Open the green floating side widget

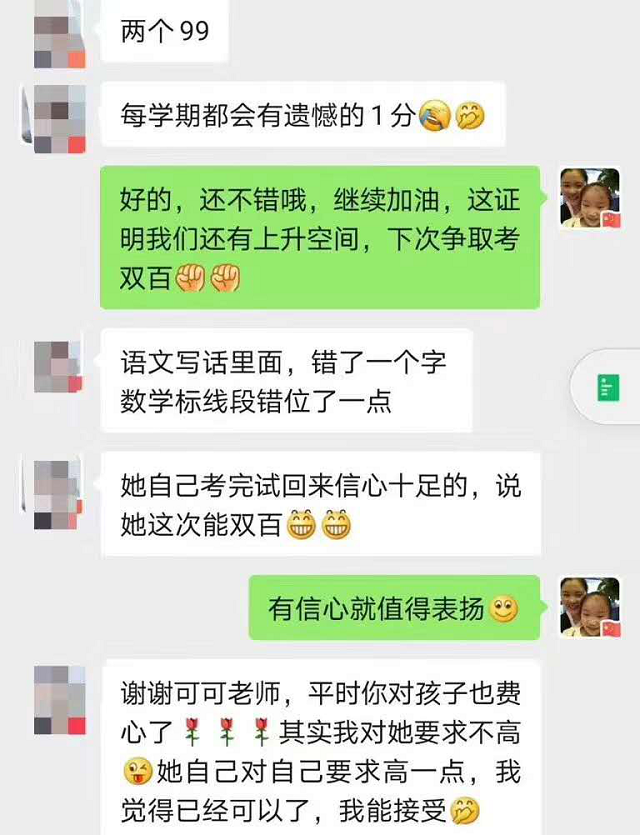(x=608, y=387)
